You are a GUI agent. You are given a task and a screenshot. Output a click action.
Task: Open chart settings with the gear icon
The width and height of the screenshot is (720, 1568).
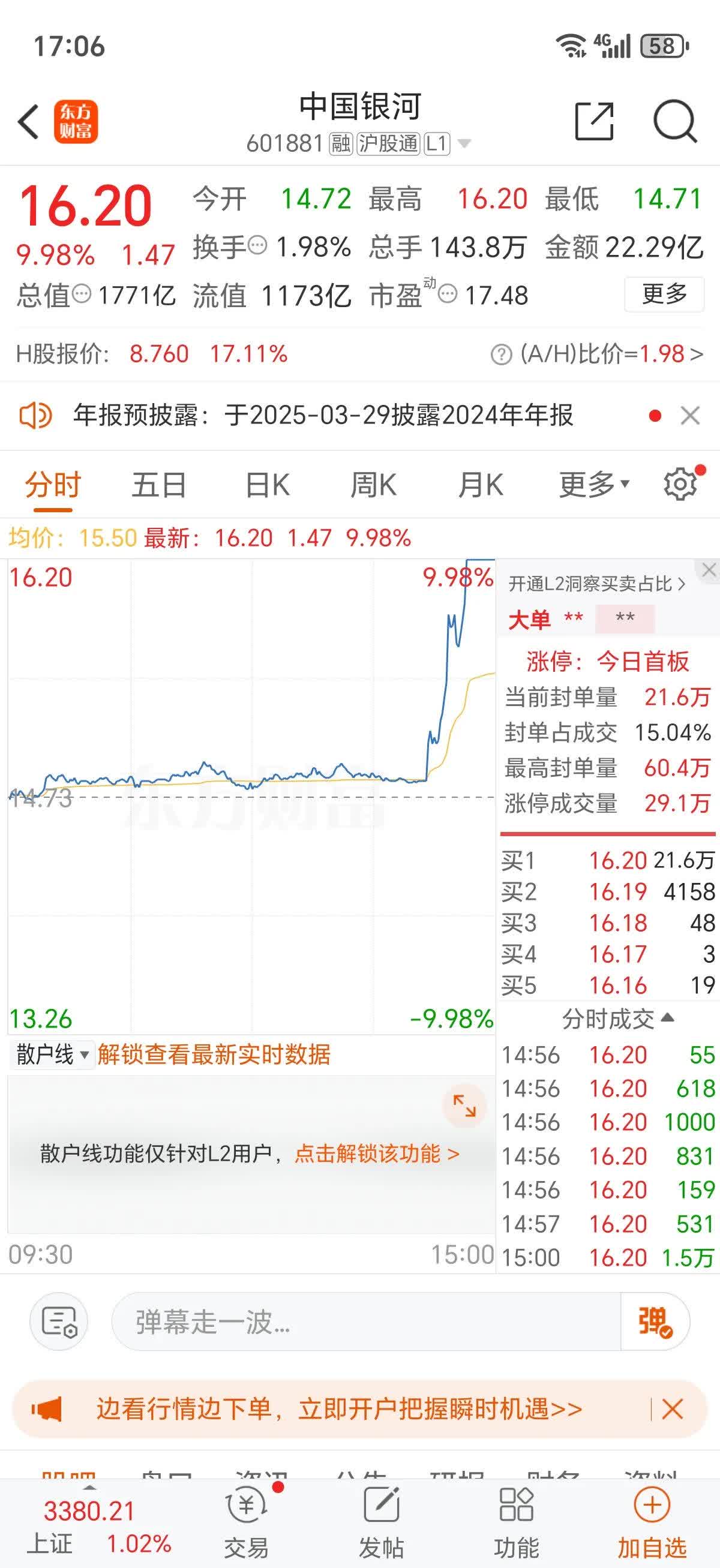pyautogui.click(x=680, y=484)
